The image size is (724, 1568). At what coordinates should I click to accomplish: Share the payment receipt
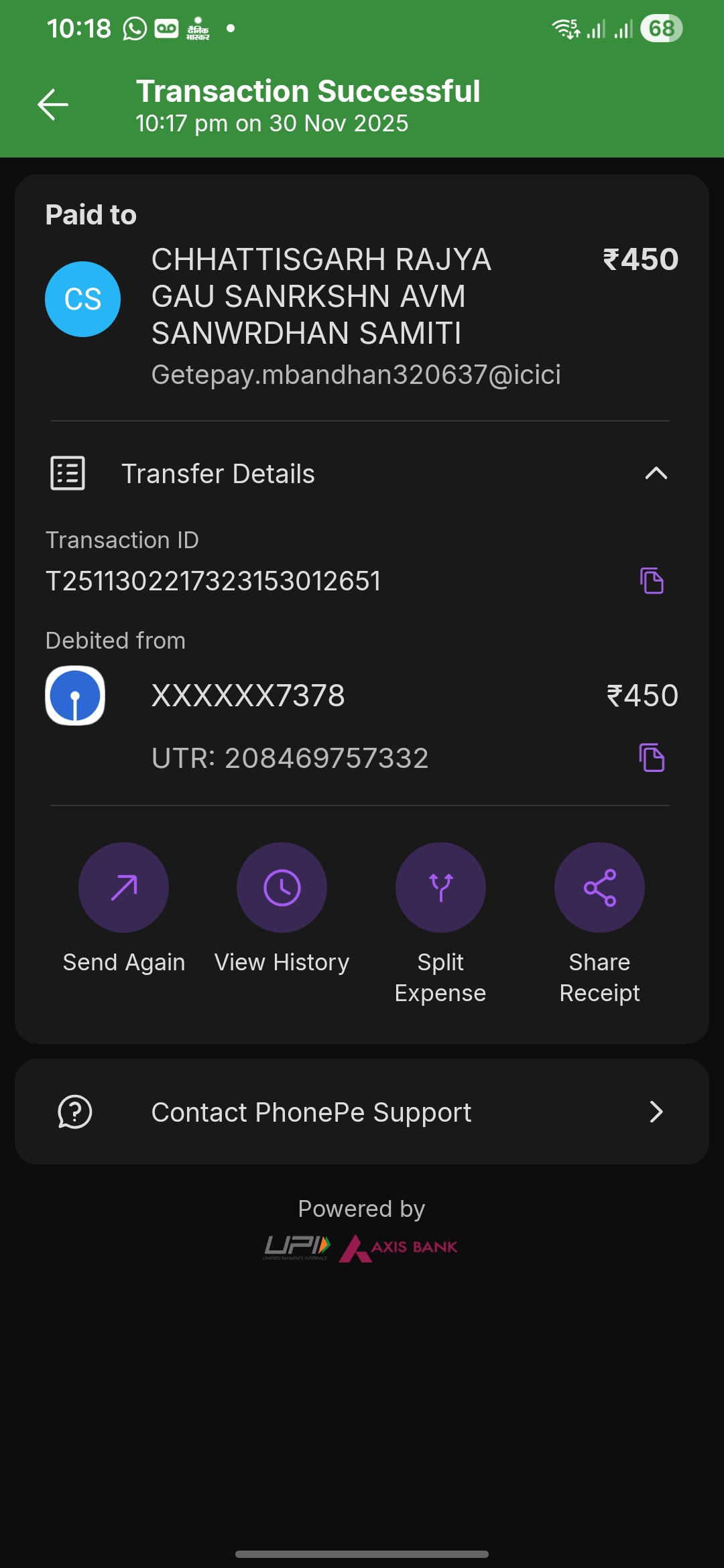tap(599, 887)
